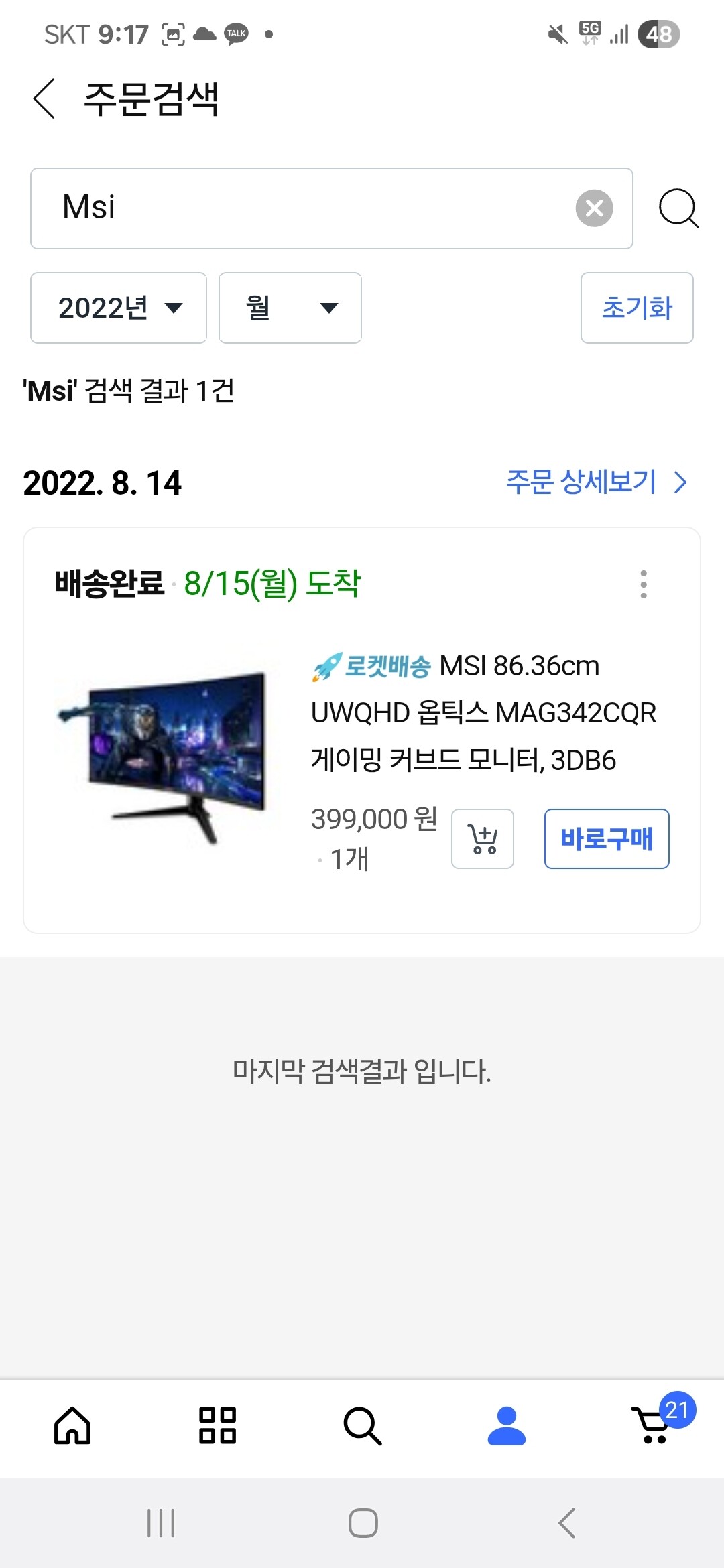
Task: Tap the magnifier icon beside the search field
Action: [678, 208]
